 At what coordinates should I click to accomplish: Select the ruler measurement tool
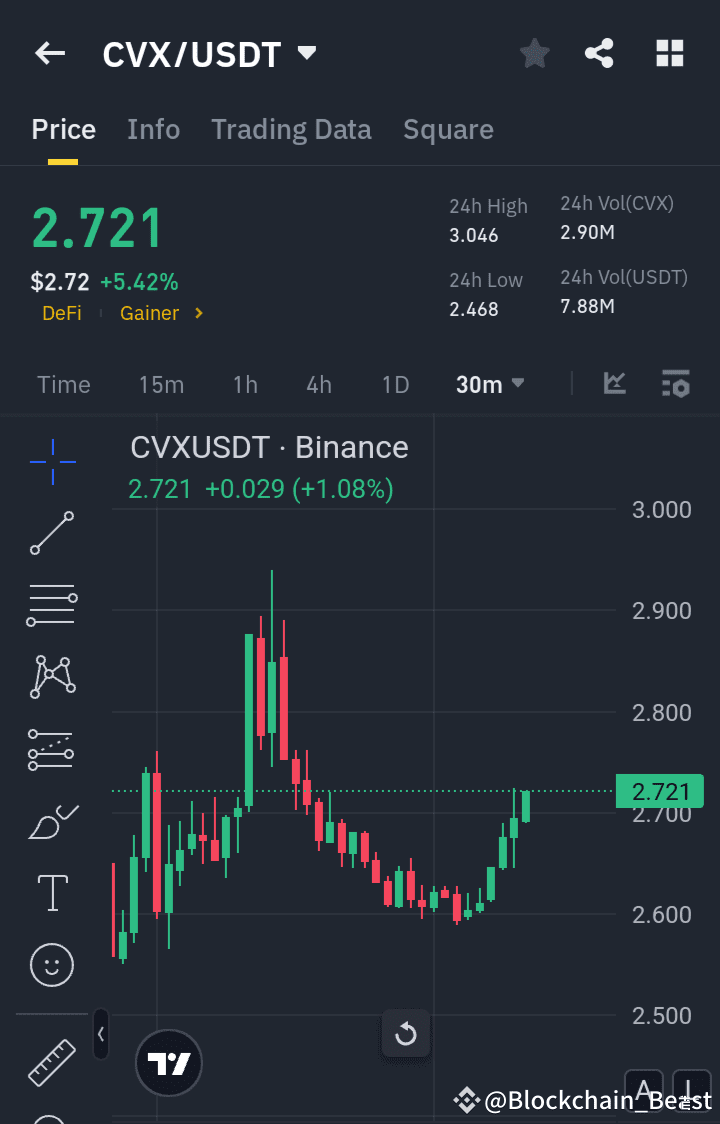[52, 1062]
